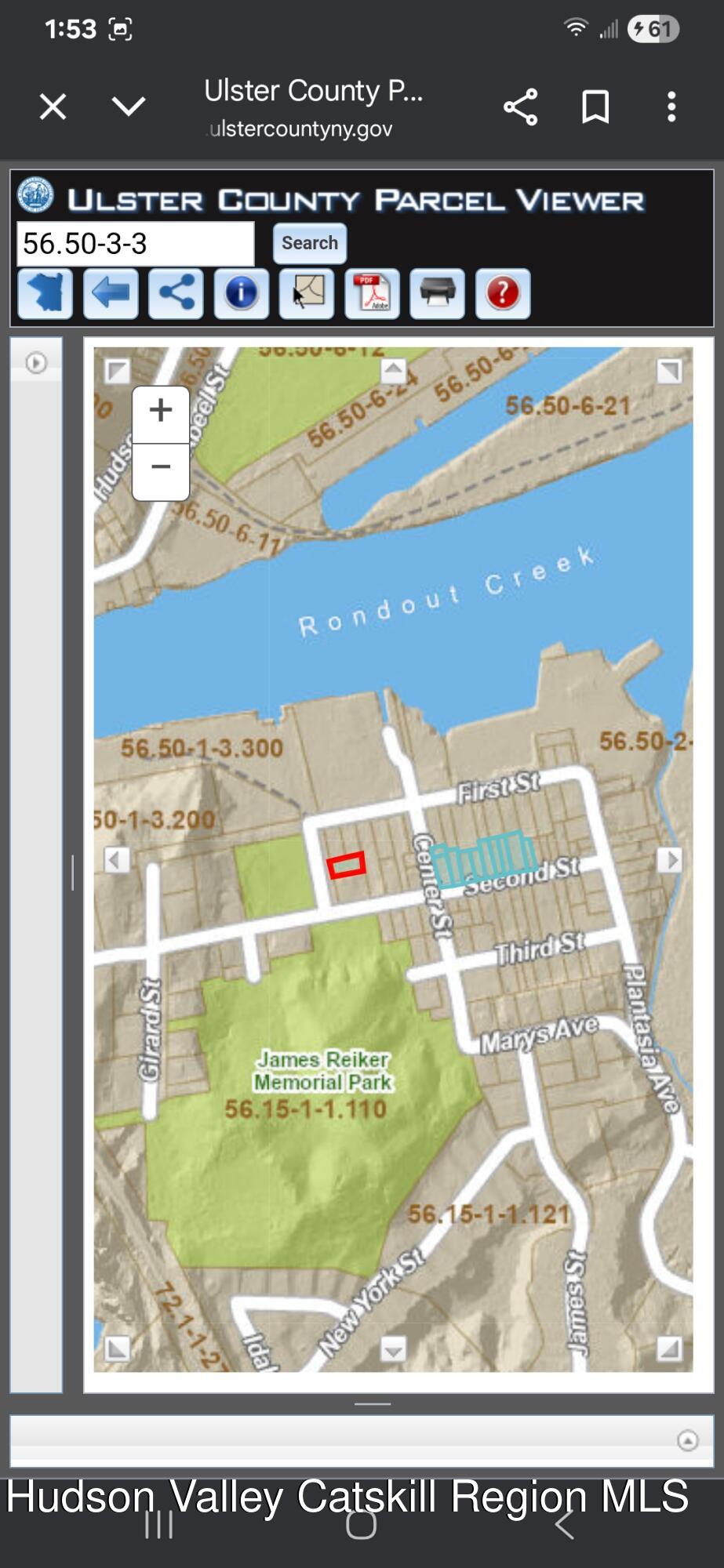Open the browser overflow menu
Viewport: 724px width, 1568px height.
pyautogui.click(x=671, y=107)
